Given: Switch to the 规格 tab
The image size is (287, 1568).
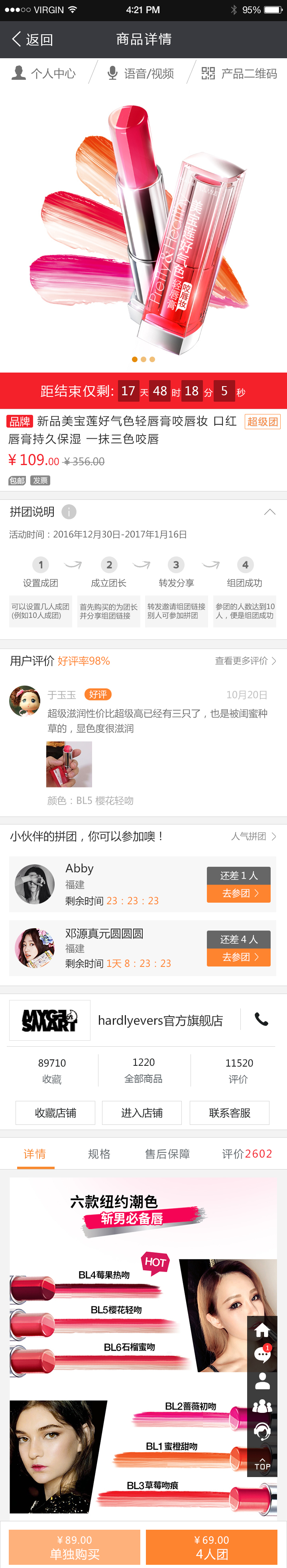Looking at the screenshot, I should (99, 1154).
